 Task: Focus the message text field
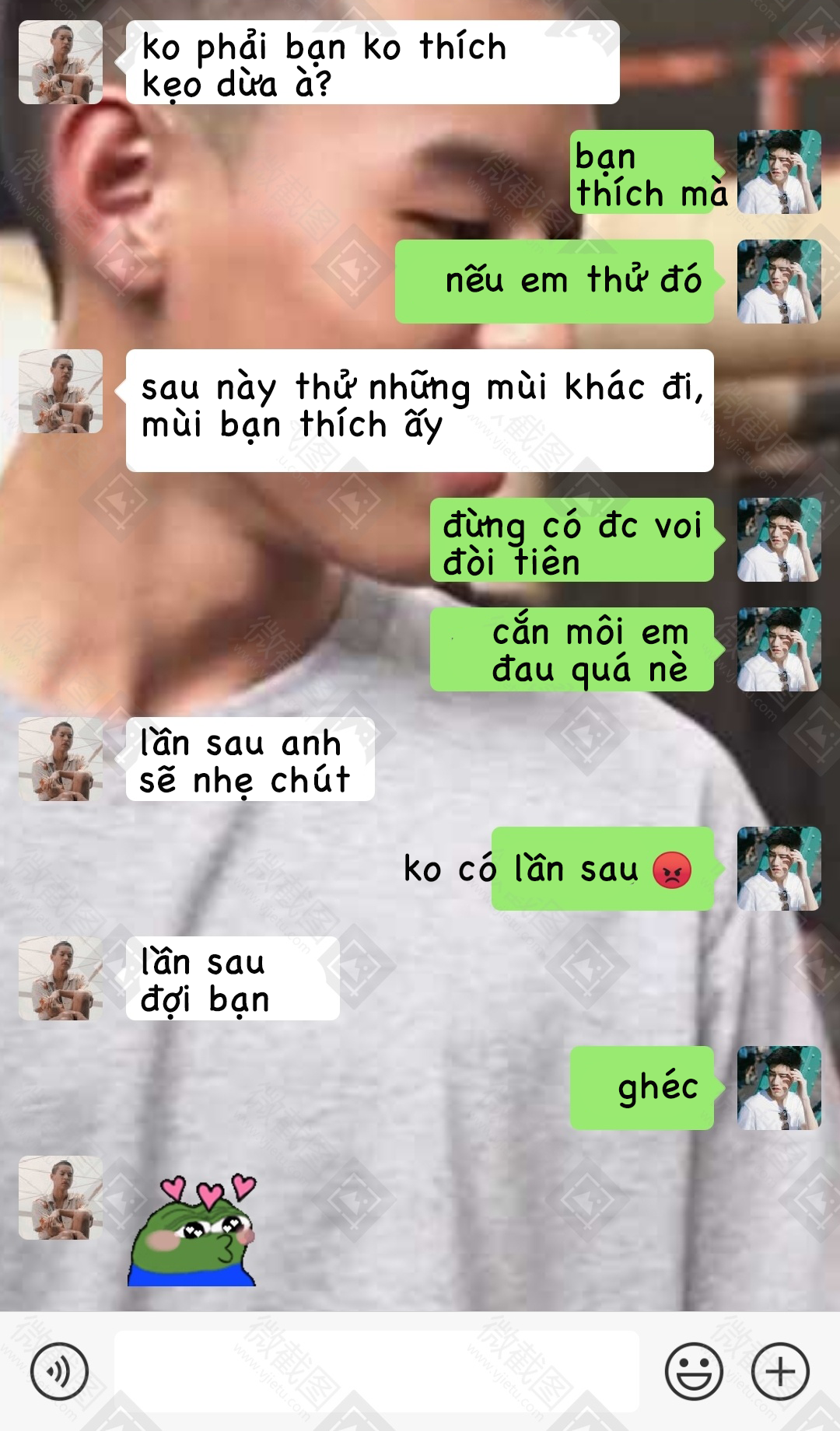(376, 1371)
